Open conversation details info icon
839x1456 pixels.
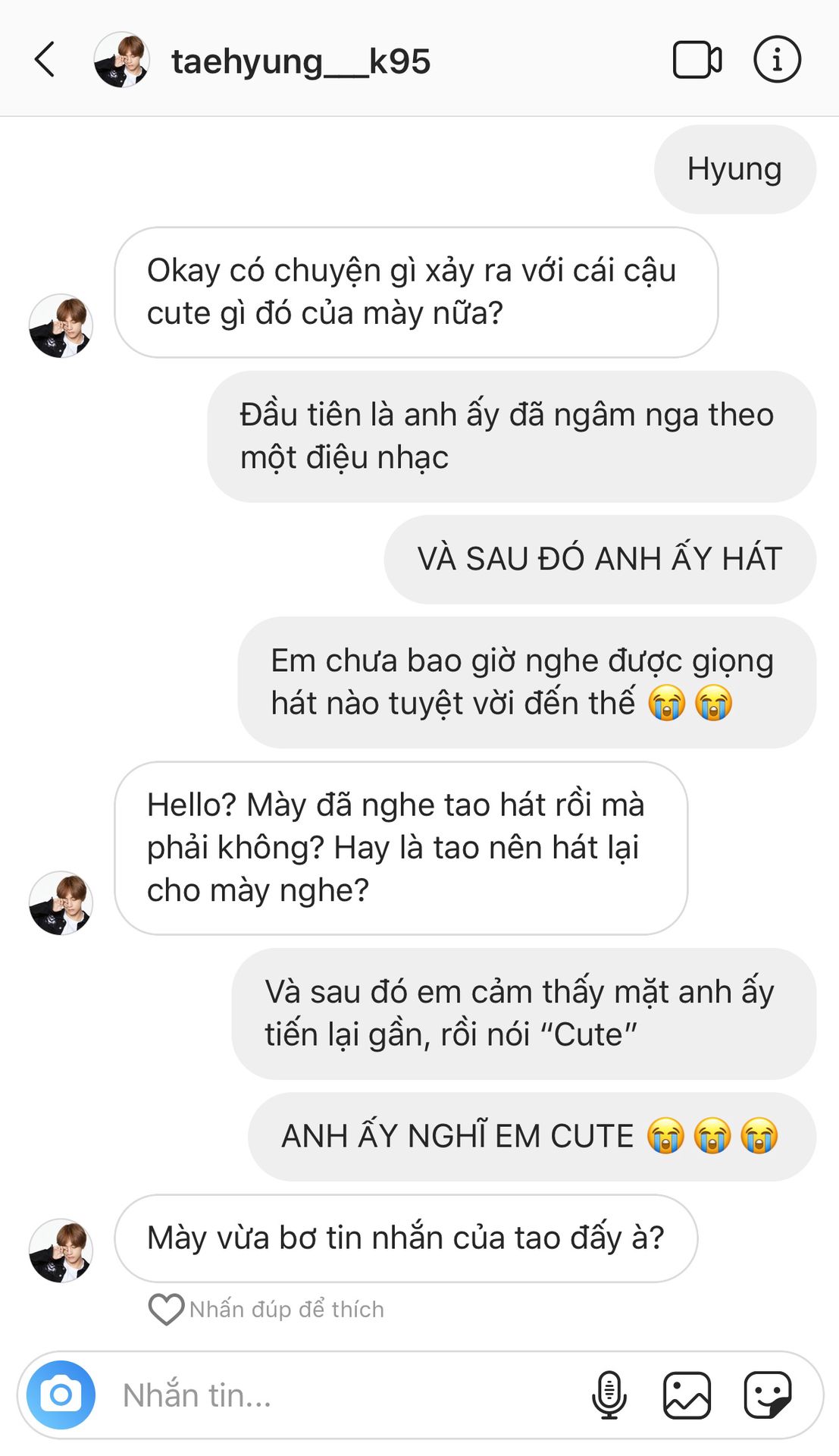click(777, 59)
